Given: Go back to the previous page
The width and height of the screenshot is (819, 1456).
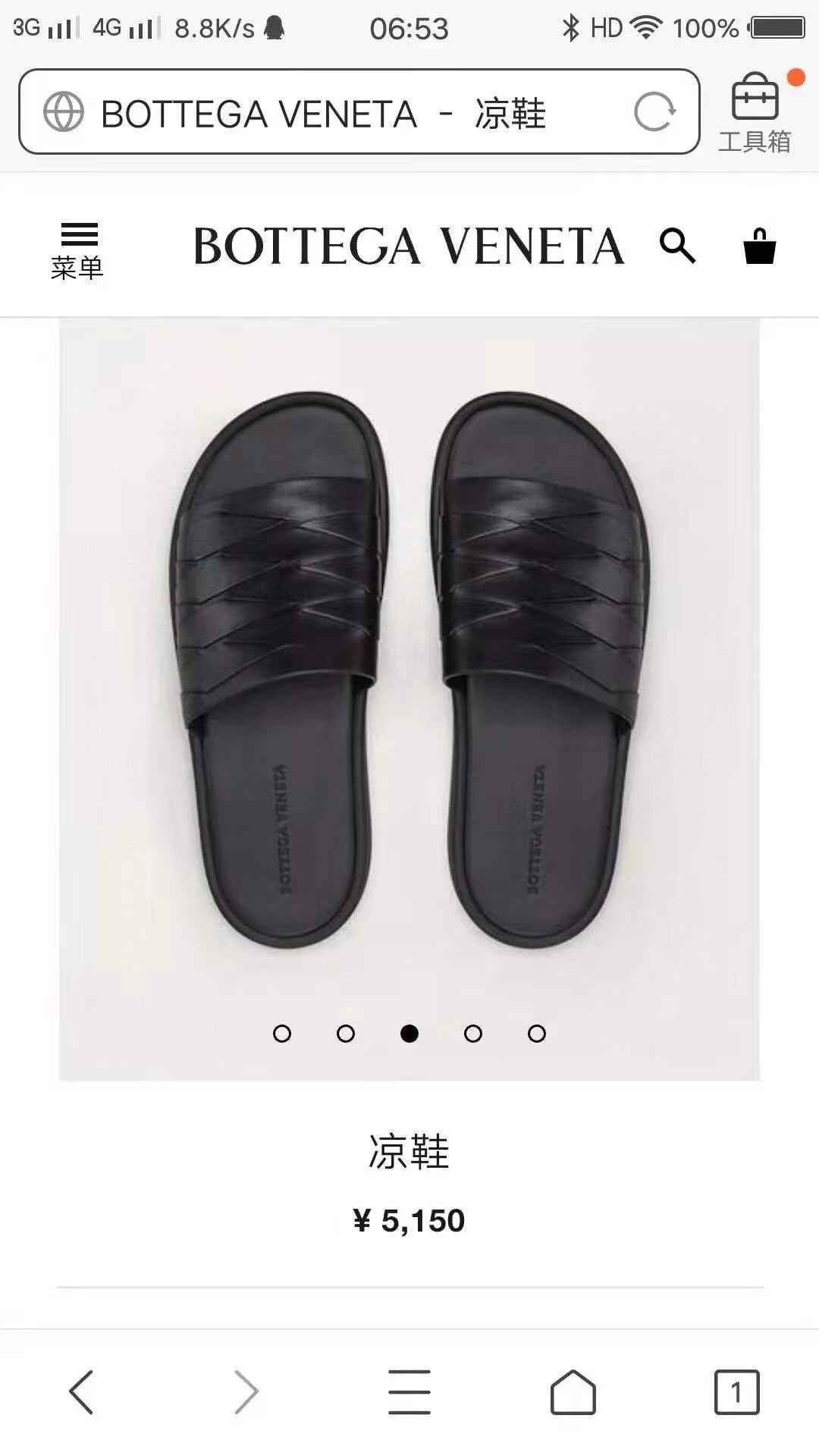Looking at the screenshot, I should click(82, 1392).
